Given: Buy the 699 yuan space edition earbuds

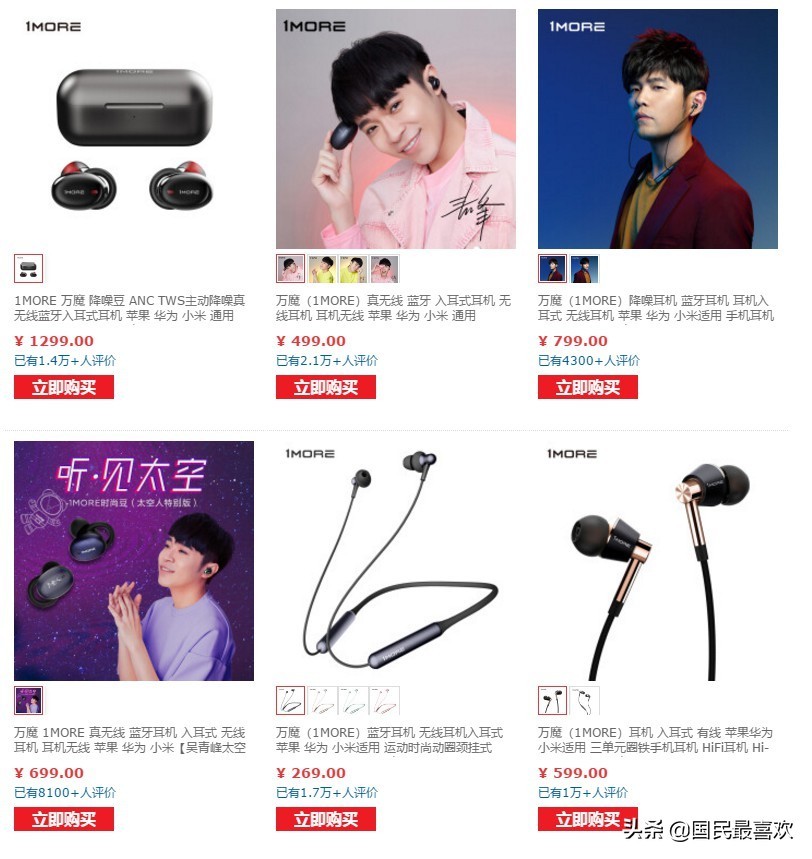Looking at the screenshot, I should tap(64, 819).
